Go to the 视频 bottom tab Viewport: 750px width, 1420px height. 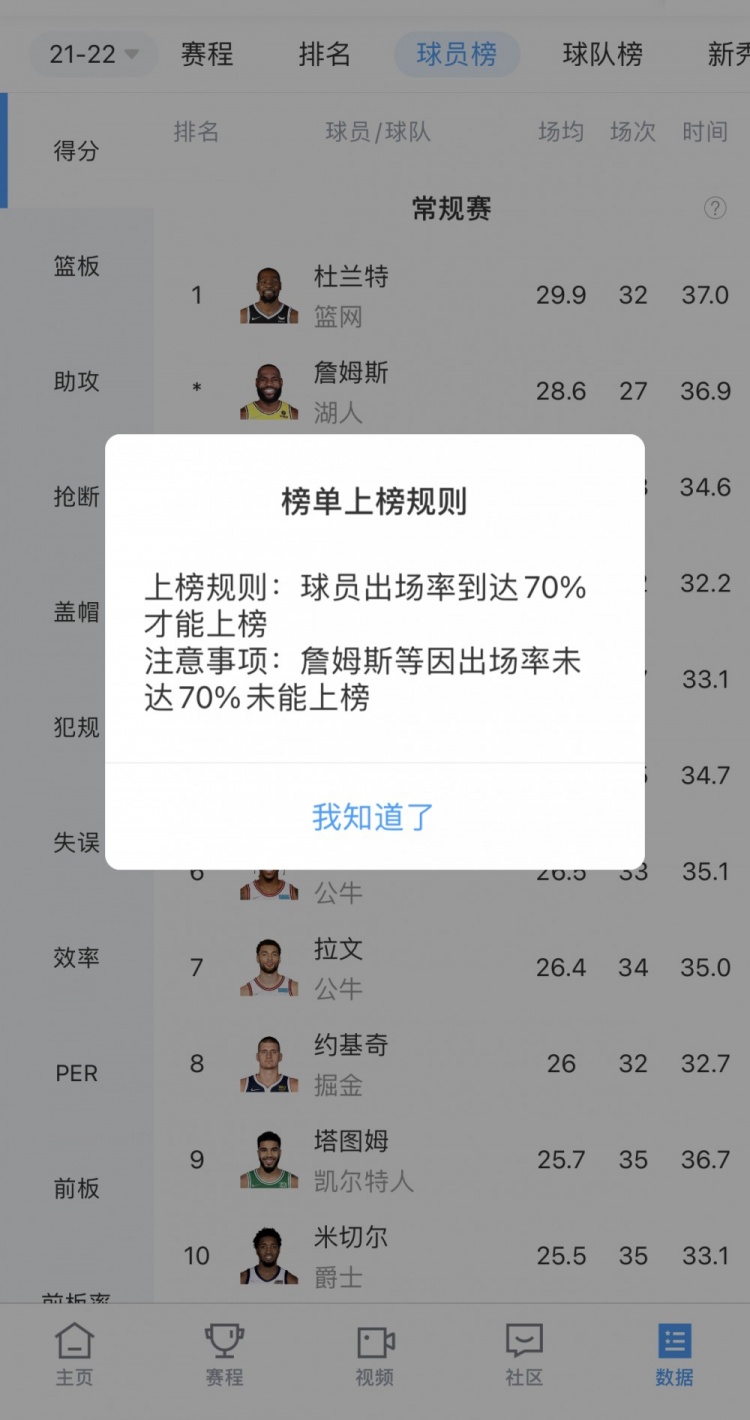375,1355
